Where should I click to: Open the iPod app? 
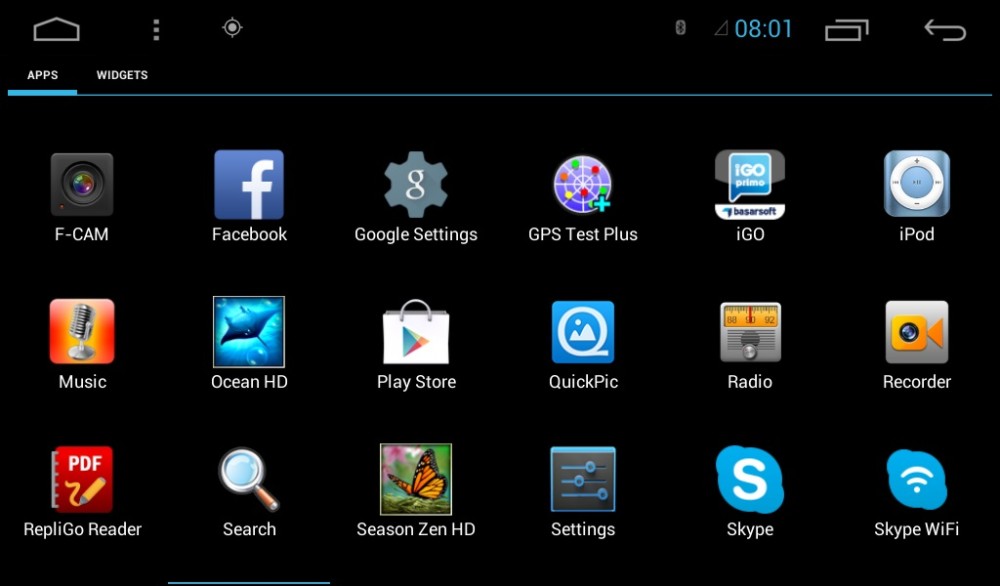916,185
